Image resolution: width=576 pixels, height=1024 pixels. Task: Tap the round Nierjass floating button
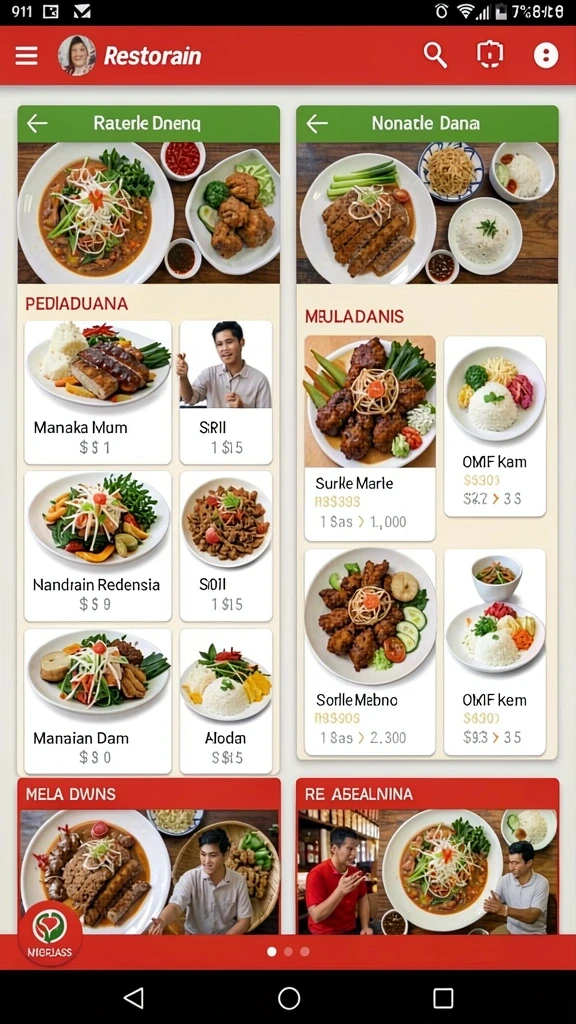pyautogui.click(x=50, y=934)
